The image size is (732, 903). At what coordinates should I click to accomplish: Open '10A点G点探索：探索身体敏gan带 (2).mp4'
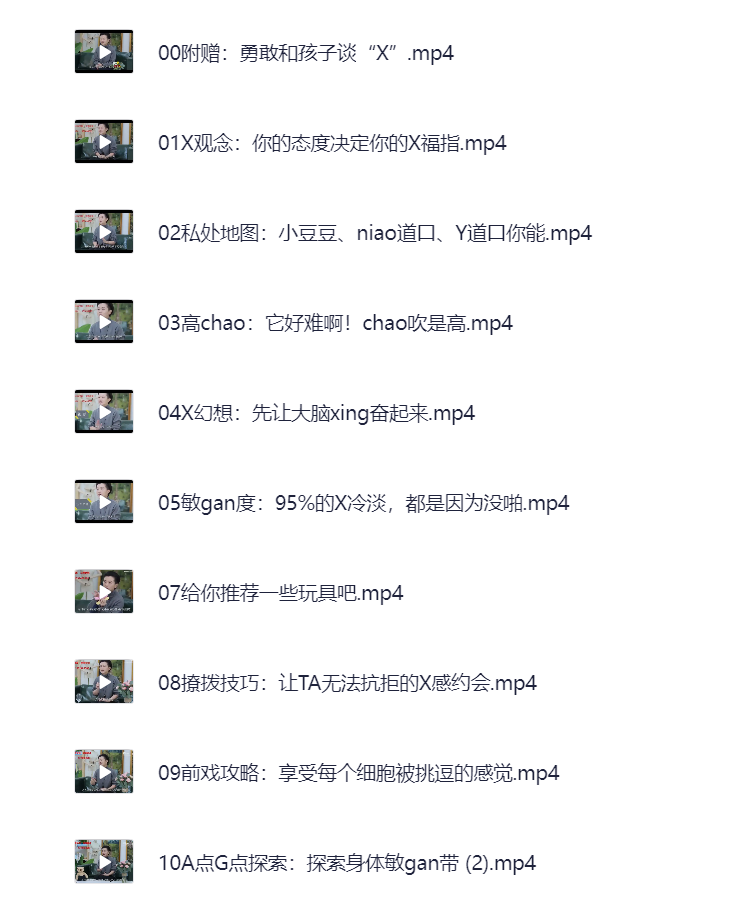345,861
